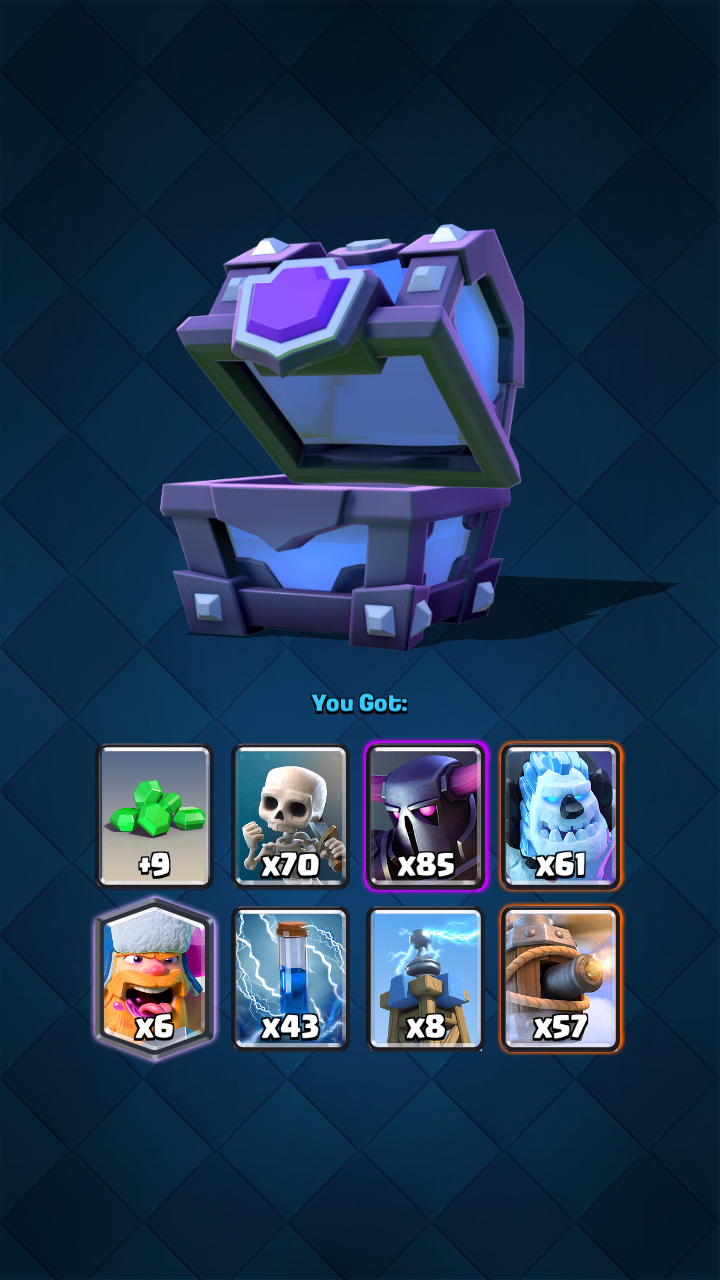Open the lightning potion x43 card
This screenshot has height=1280, width=720.
(x=291, y=978)
